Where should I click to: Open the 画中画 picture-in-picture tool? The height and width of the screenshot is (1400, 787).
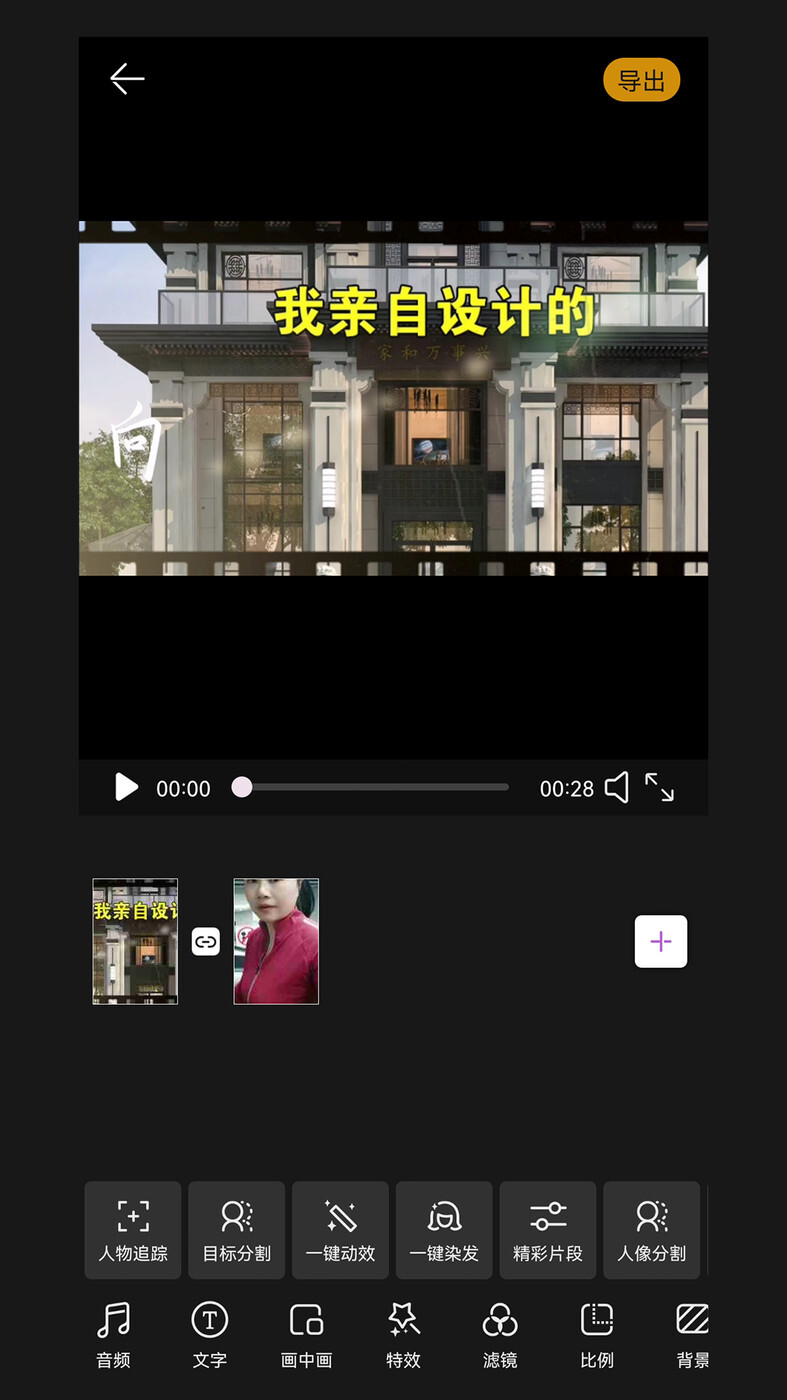click(306, 1335)
